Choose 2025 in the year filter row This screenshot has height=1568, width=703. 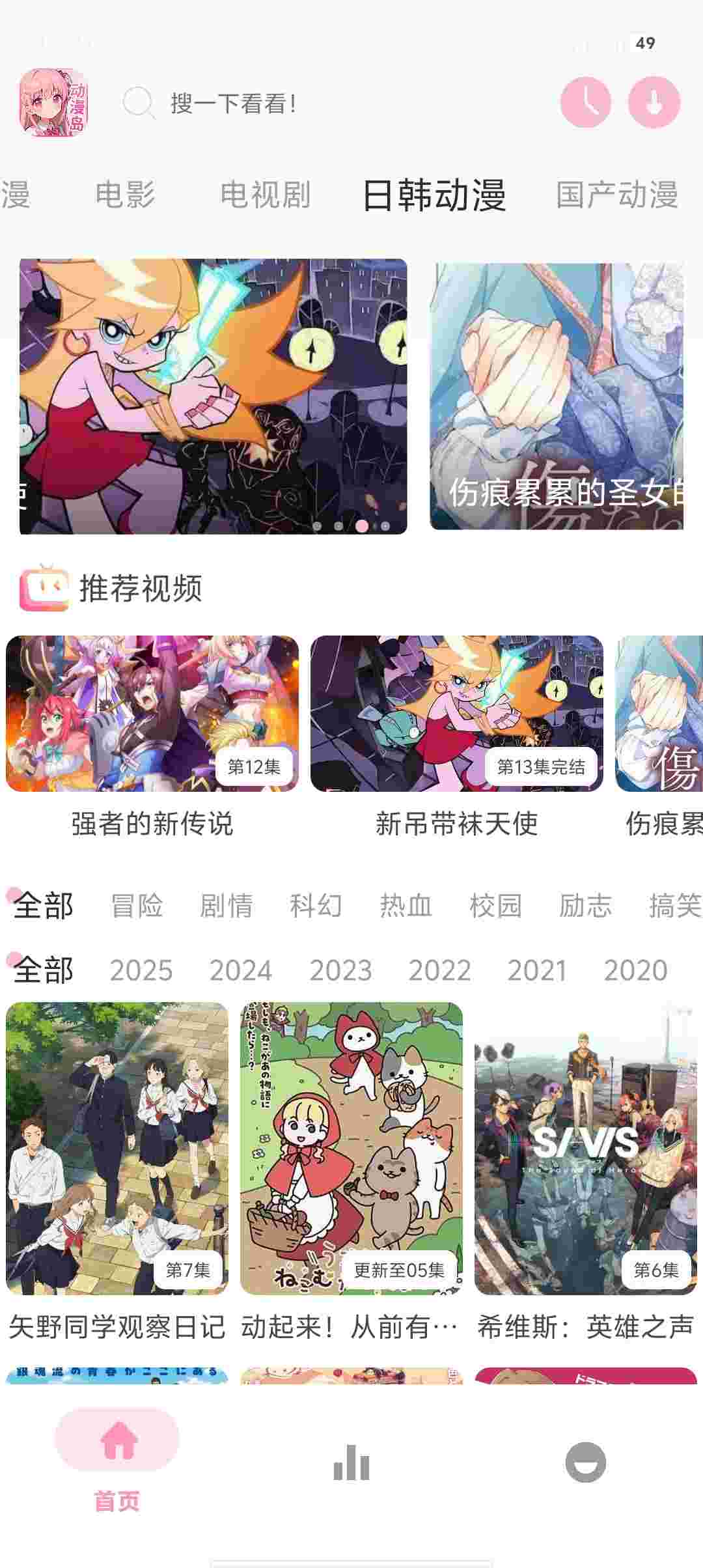coord(143,970)
